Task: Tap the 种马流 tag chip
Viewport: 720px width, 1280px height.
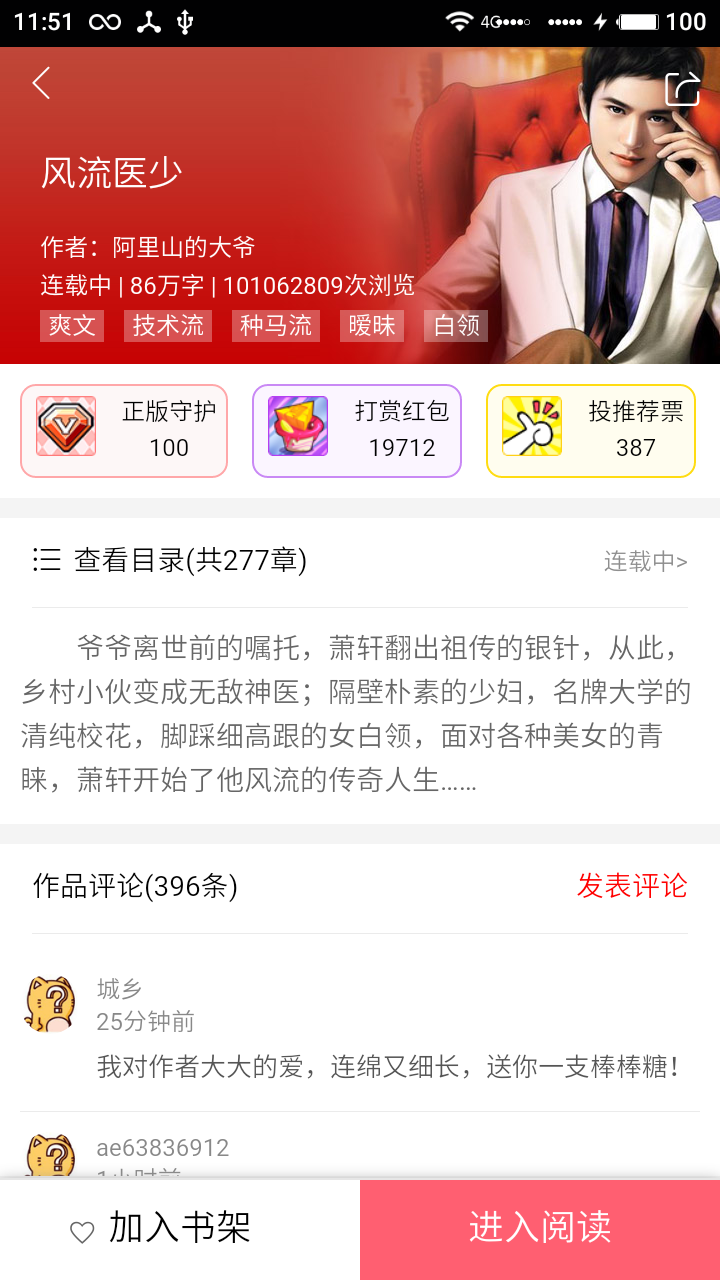Action: tap(275, 325)
